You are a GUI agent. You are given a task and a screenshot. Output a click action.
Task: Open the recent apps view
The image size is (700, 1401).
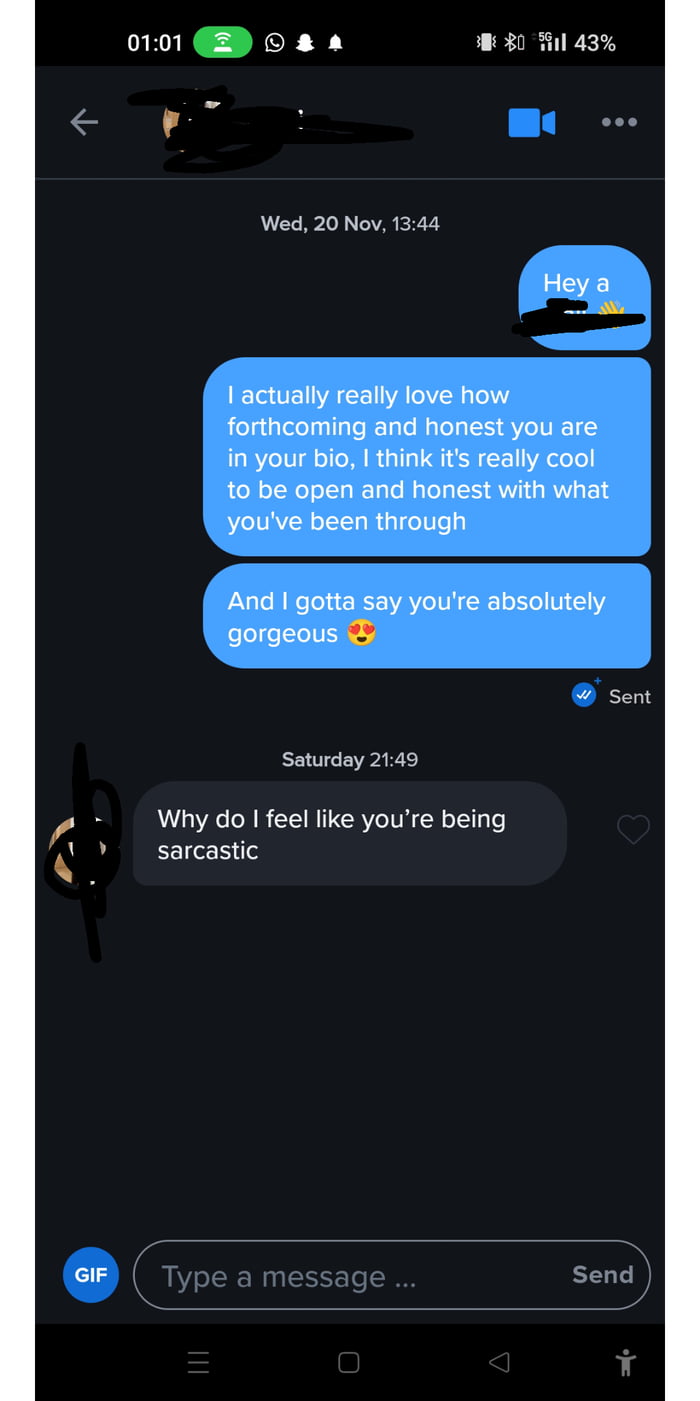pos(199,1362)
